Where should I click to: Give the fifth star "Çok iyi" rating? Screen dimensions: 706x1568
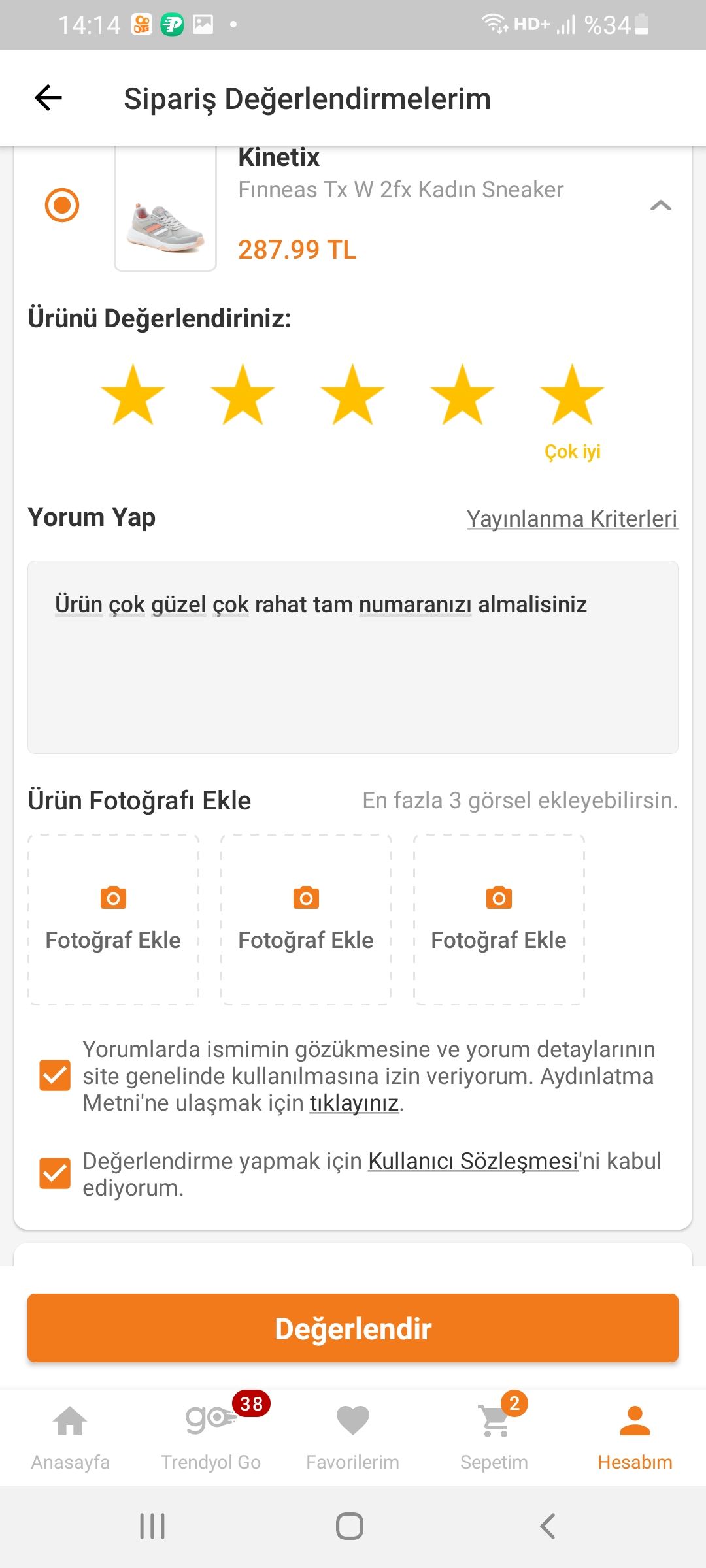[572, 395]
